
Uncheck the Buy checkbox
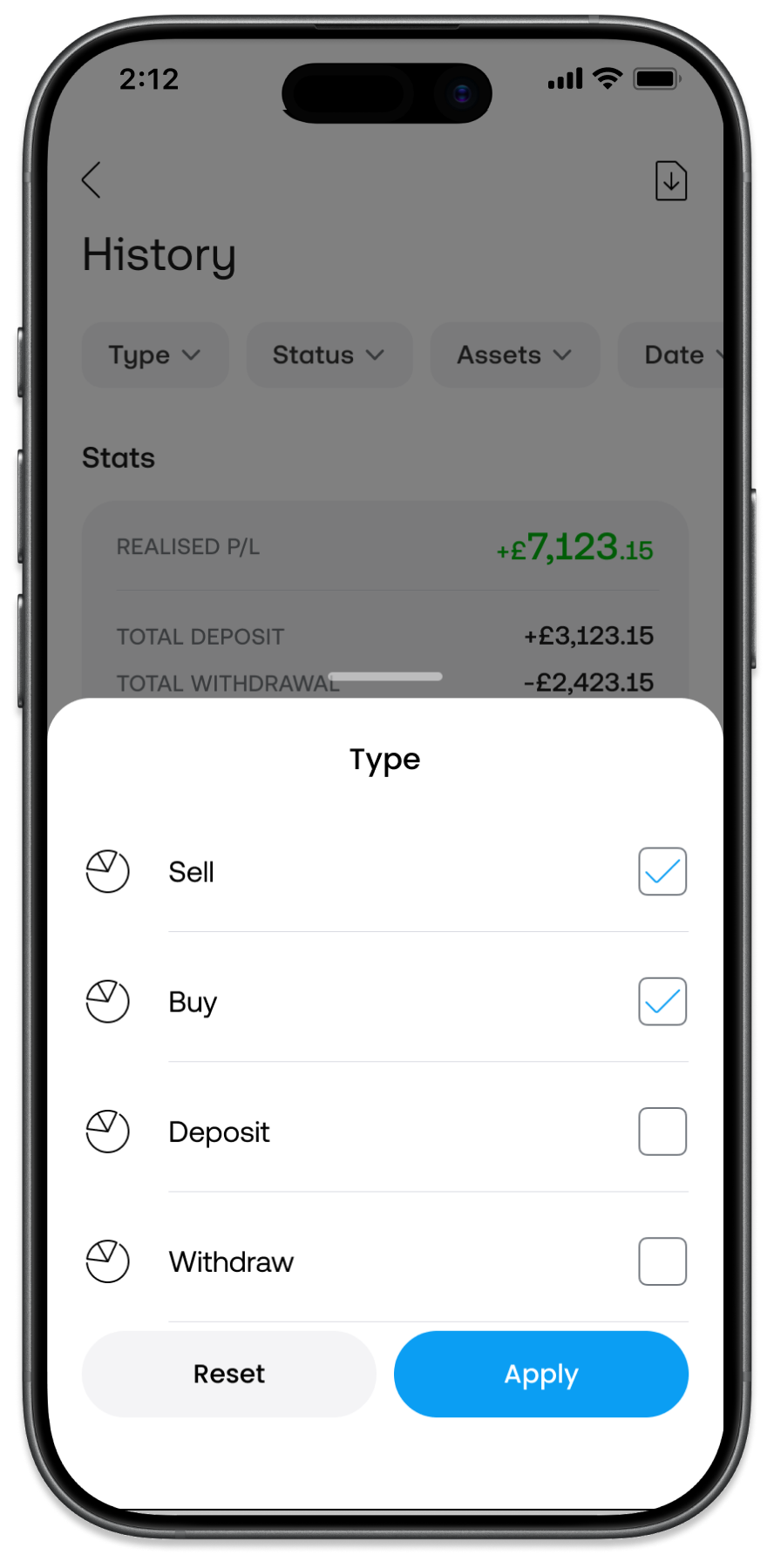click(x=662, y=1002)
